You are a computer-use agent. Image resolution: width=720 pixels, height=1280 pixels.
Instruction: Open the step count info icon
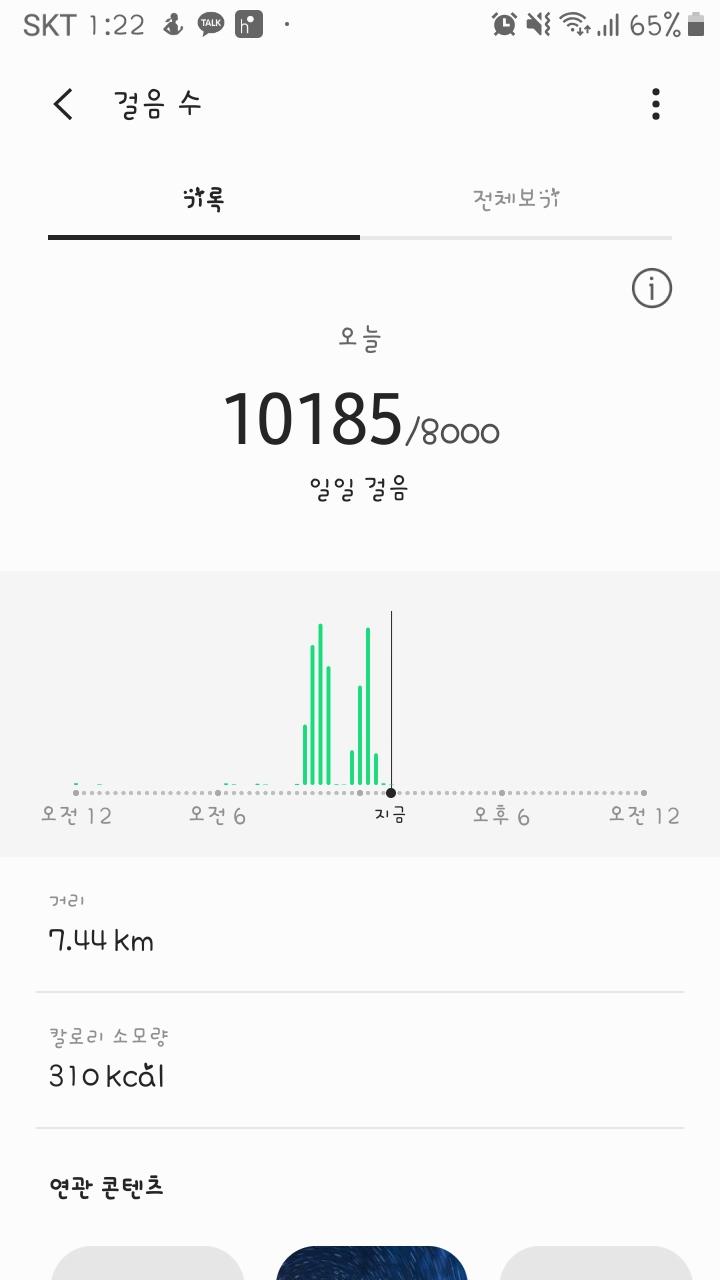point(652,289)
